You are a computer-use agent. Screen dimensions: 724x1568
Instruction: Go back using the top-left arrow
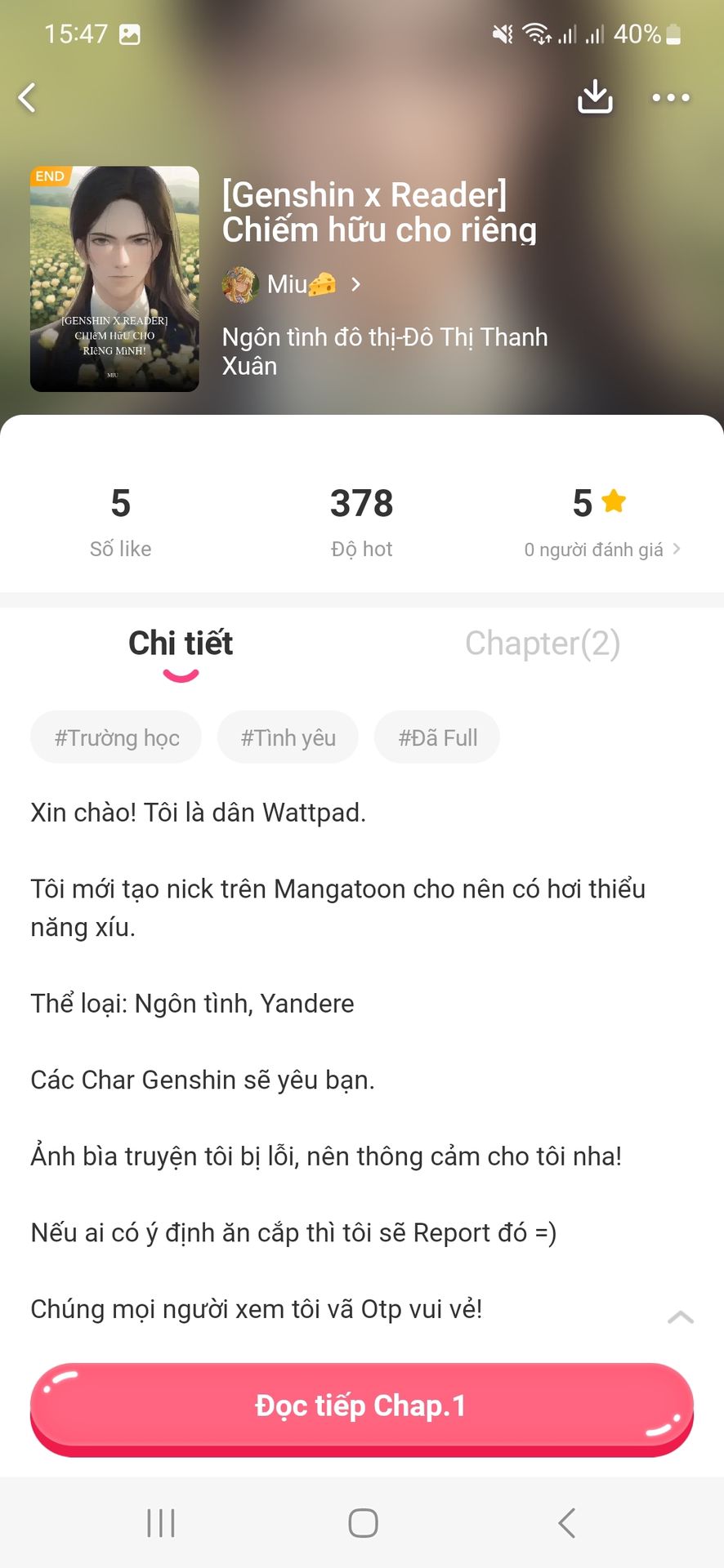28,98
